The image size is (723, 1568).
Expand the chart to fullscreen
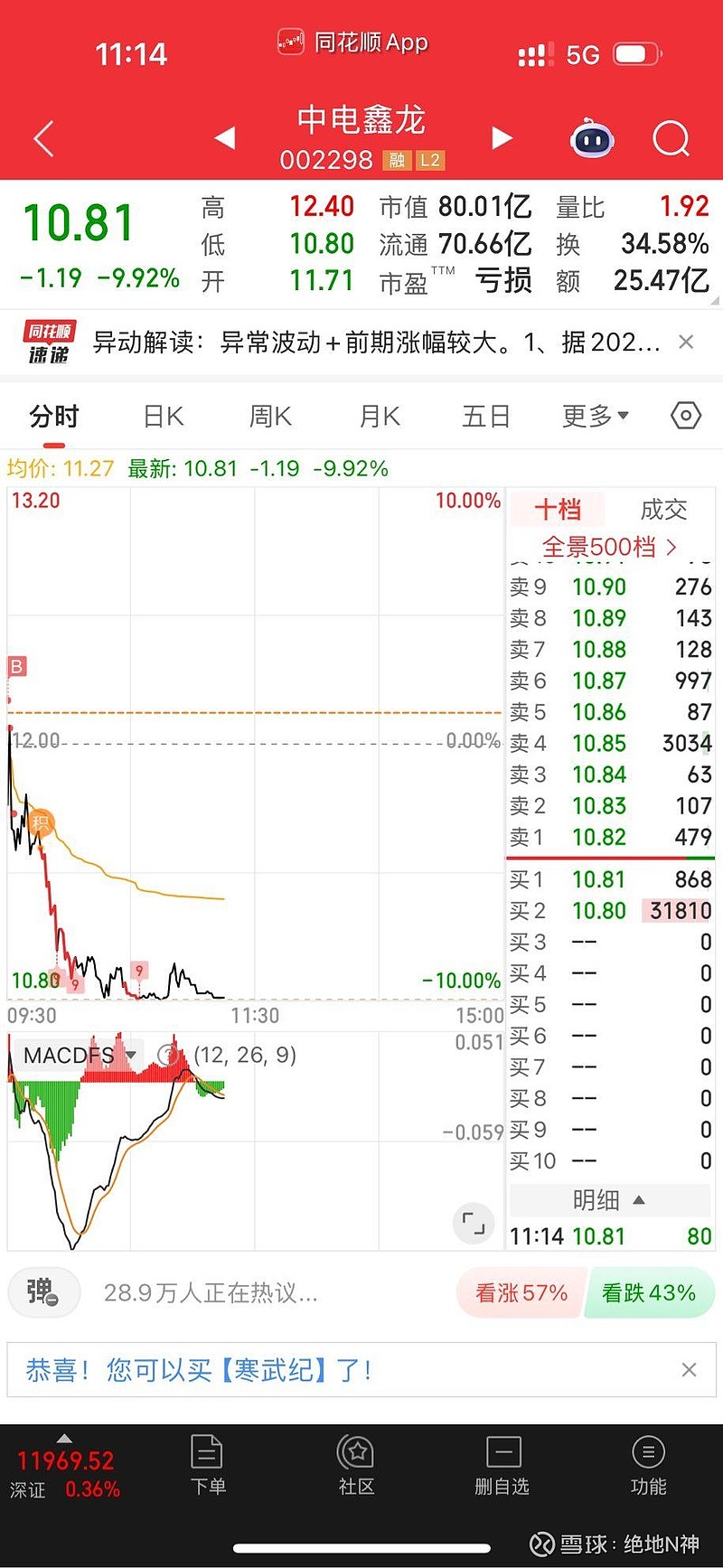[474, 1224]
